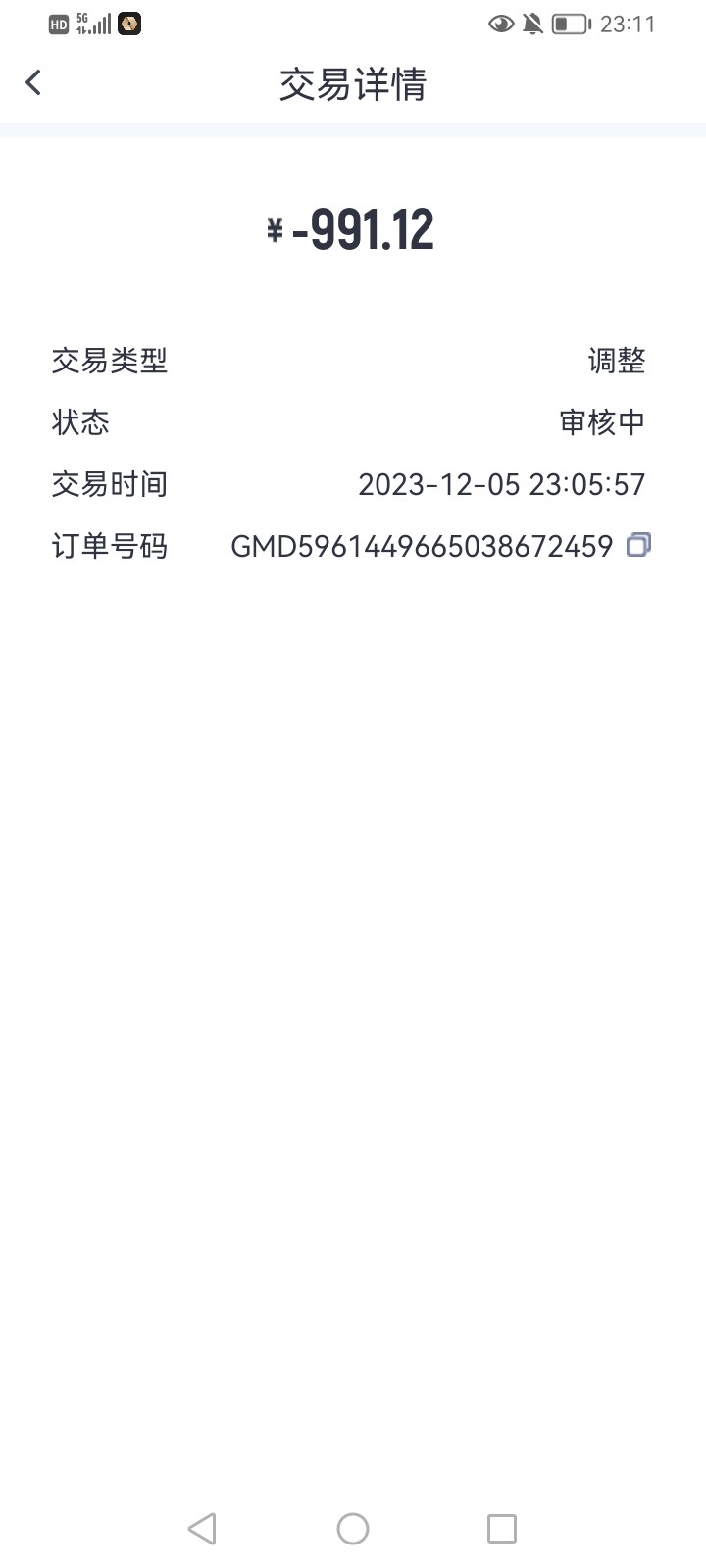Open recent apps with the square button
This screenshot has width=706, height=1568.
click(502, 1529)
